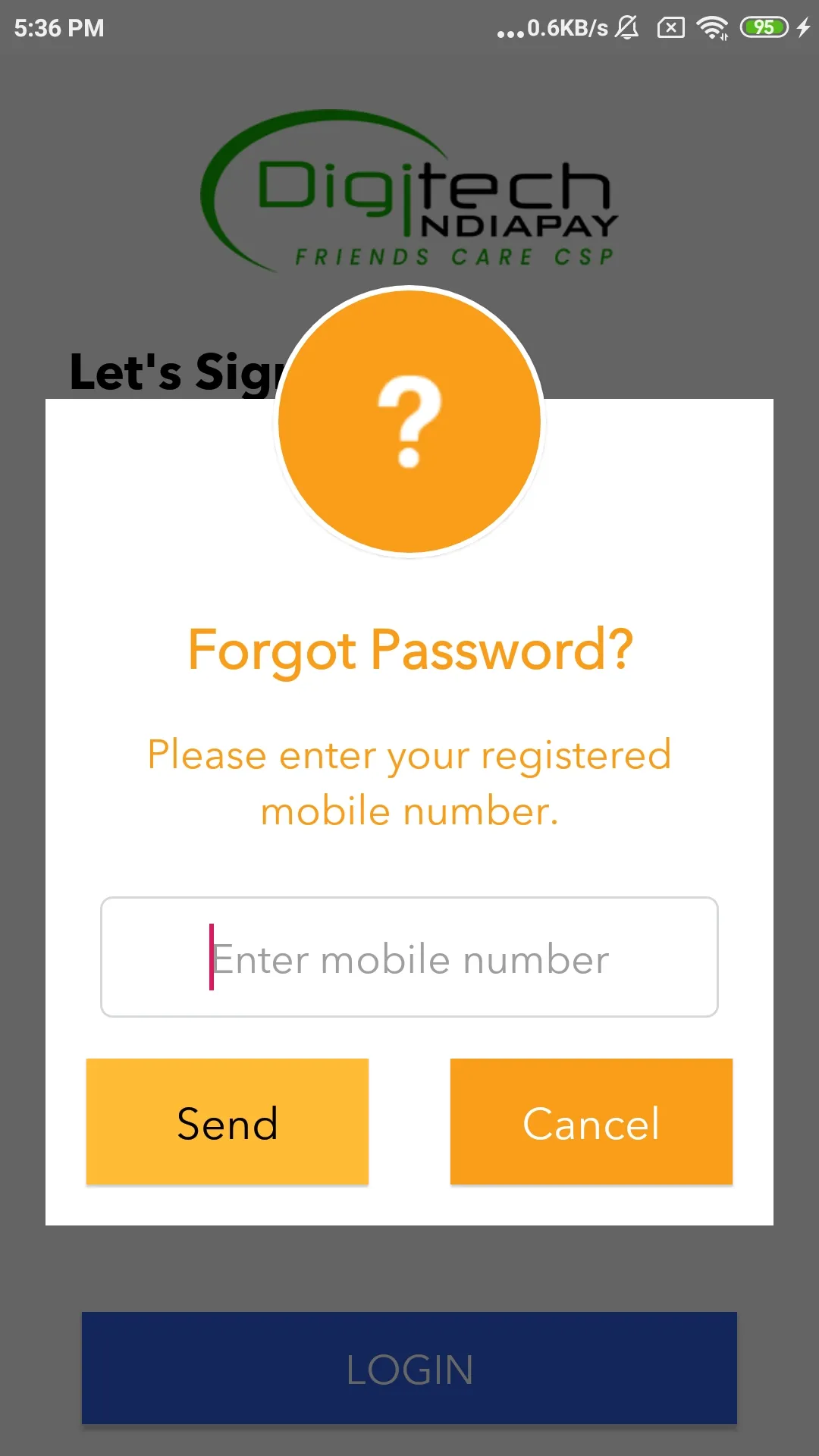819x1456 pixels.
Task: Select the Enter mobile number field
Action: [x=409, y=957]
